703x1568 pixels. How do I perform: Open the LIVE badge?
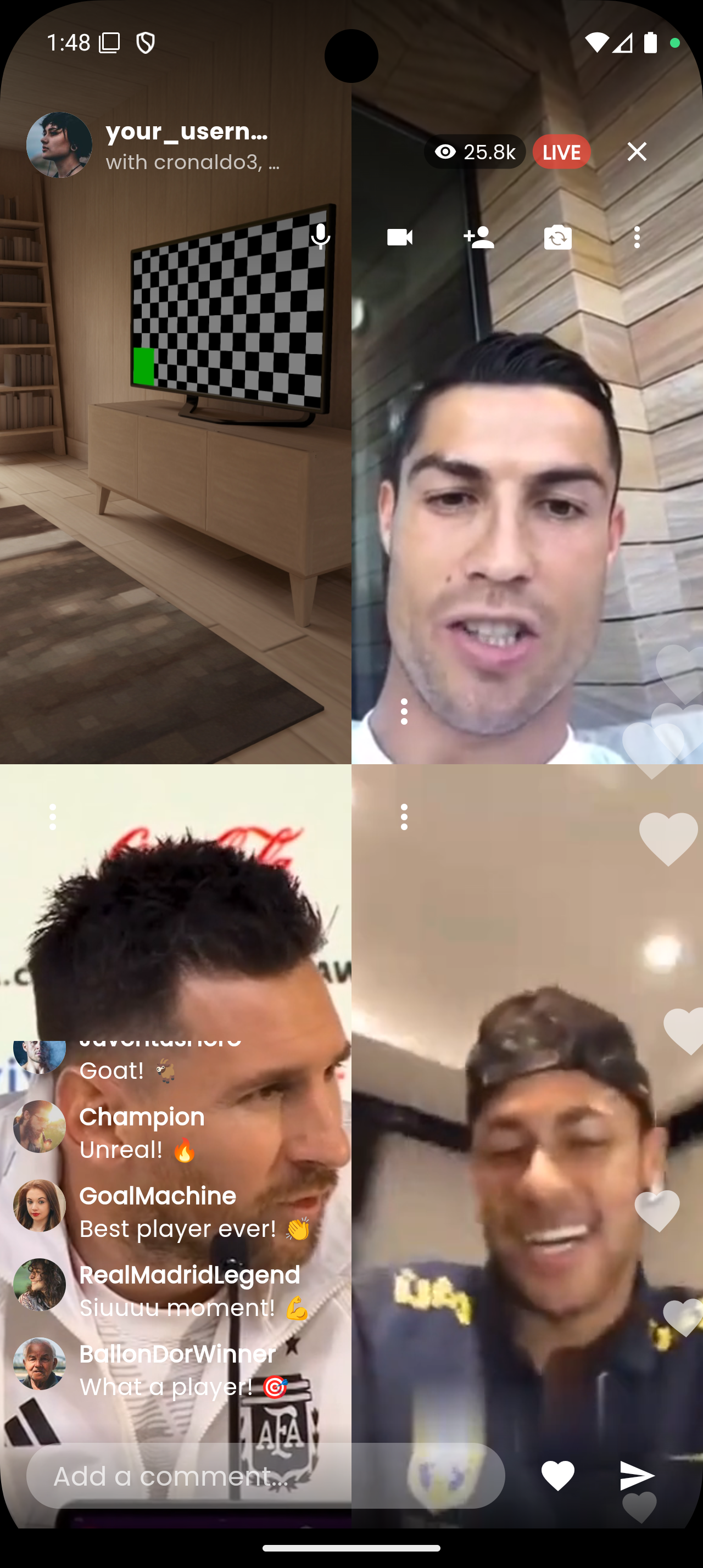coord(561,152)
